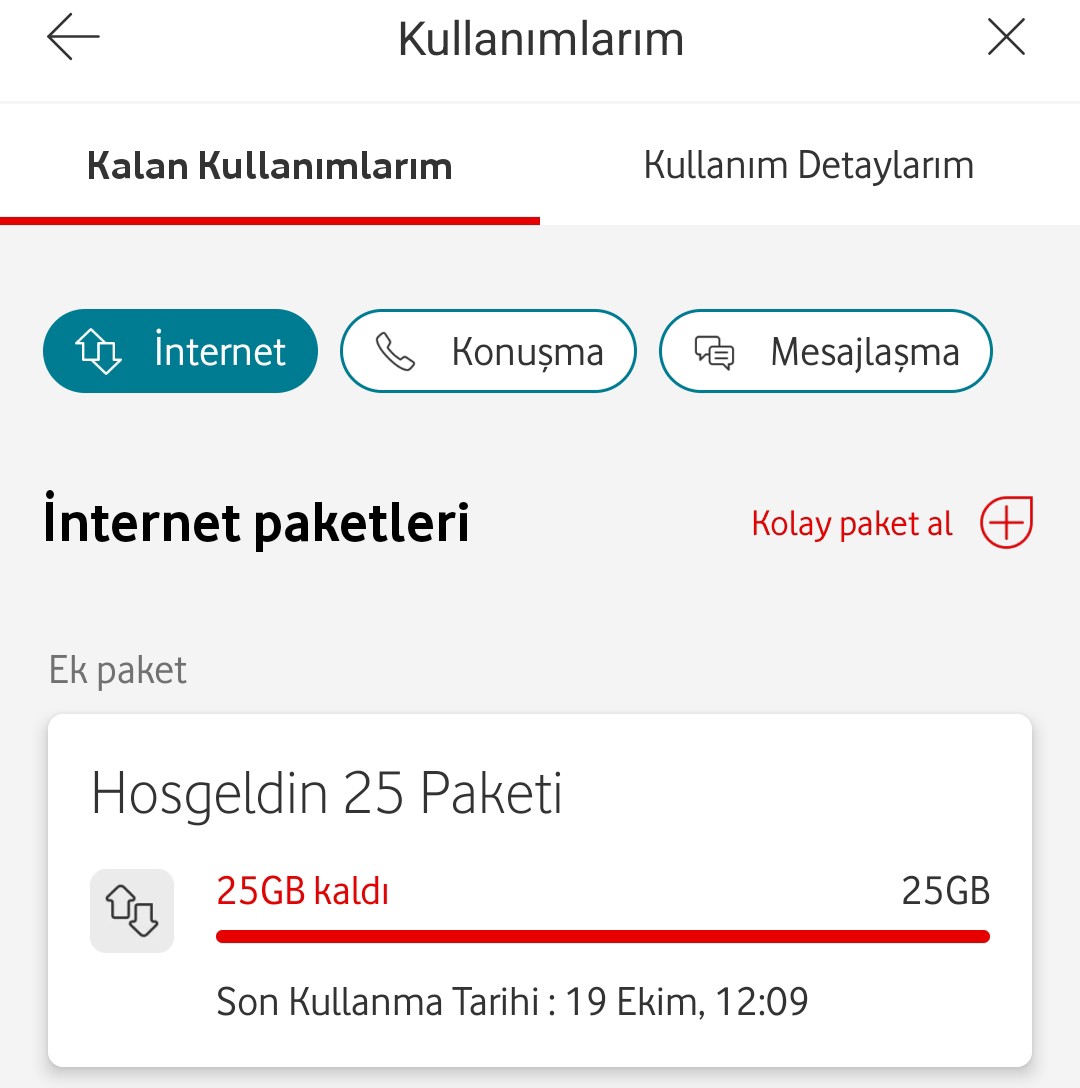Select the İnternet chip
Viewport: 1080px width, 1088px height.
click(x=180, y=351)
